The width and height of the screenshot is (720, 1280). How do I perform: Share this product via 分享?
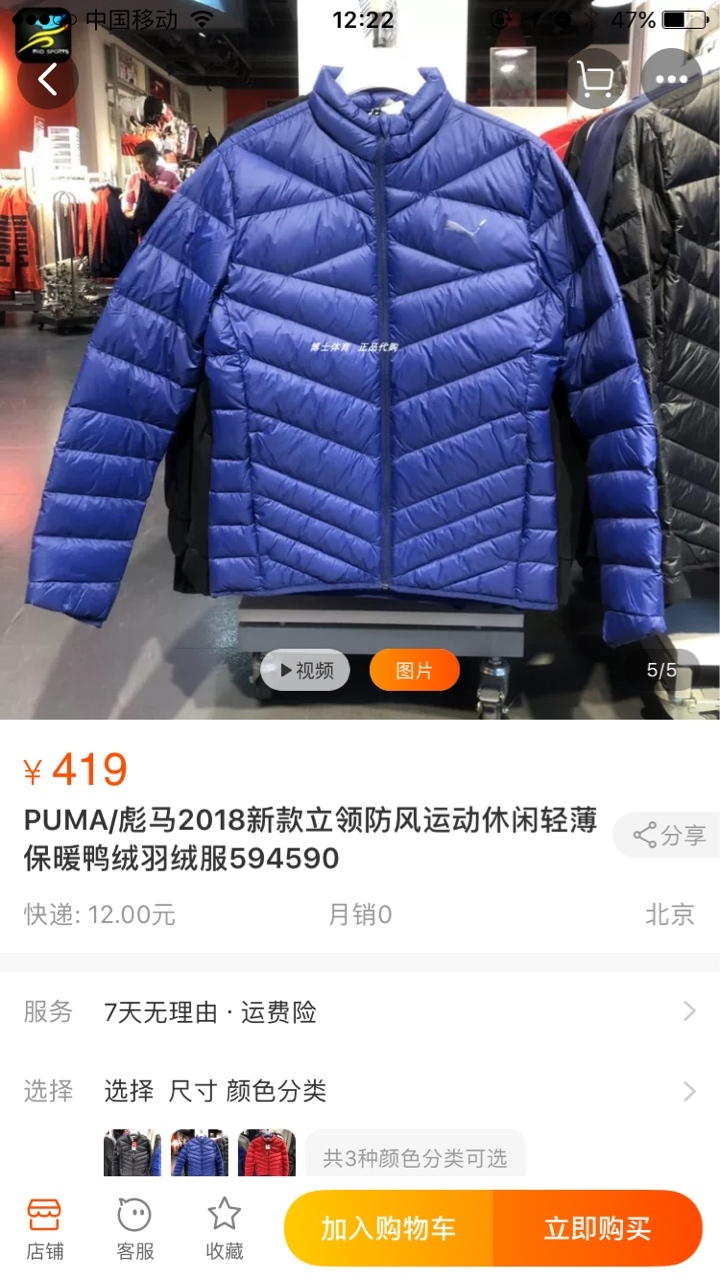pos(667,835)
